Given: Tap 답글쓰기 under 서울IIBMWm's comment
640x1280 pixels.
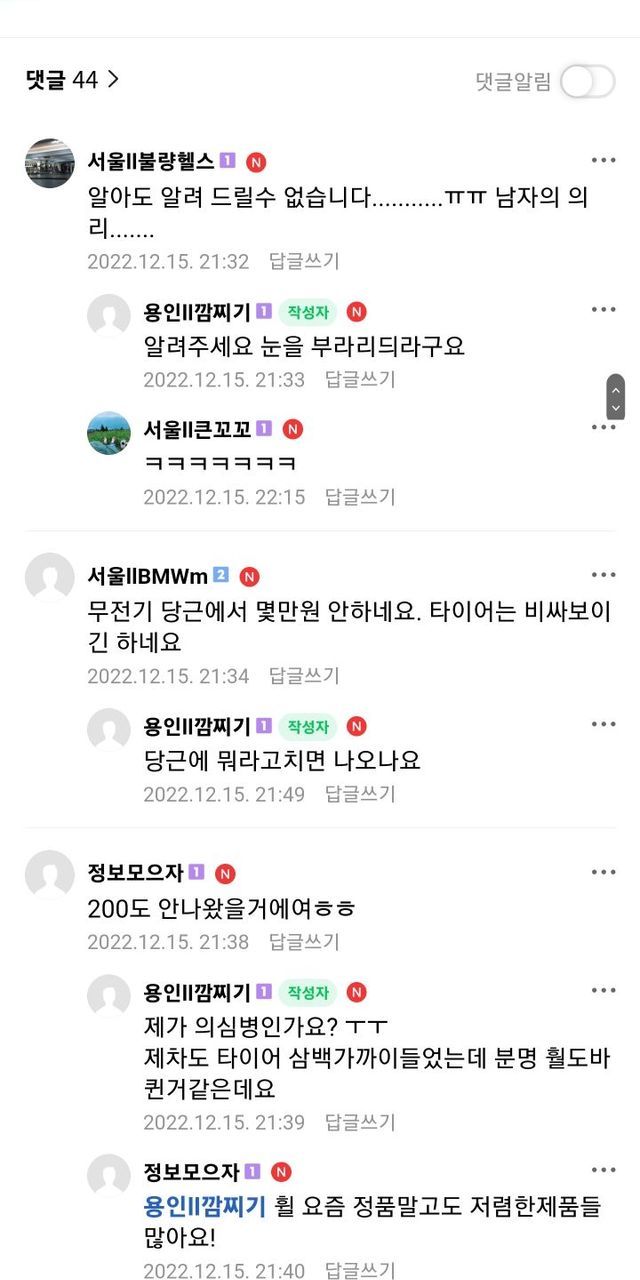Looking at the screenshot, I should click(x=304, y=676).
